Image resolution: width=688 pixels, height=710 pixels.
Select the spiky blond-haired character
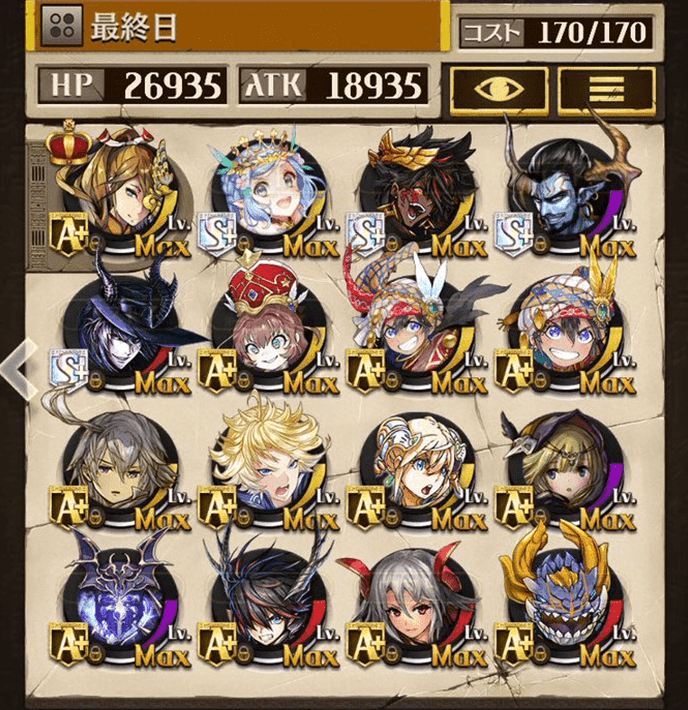pyautogui.click(x=262, y=466)
